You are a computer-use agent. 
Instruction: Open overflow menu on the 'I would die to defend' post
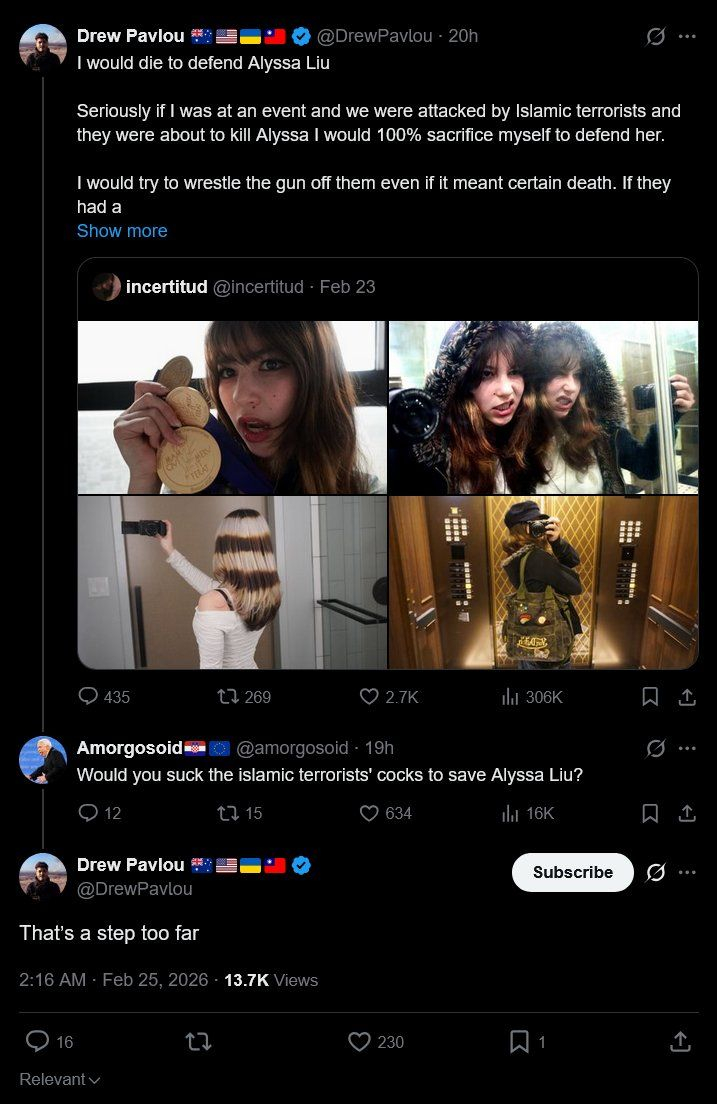(x=687, y=36)
